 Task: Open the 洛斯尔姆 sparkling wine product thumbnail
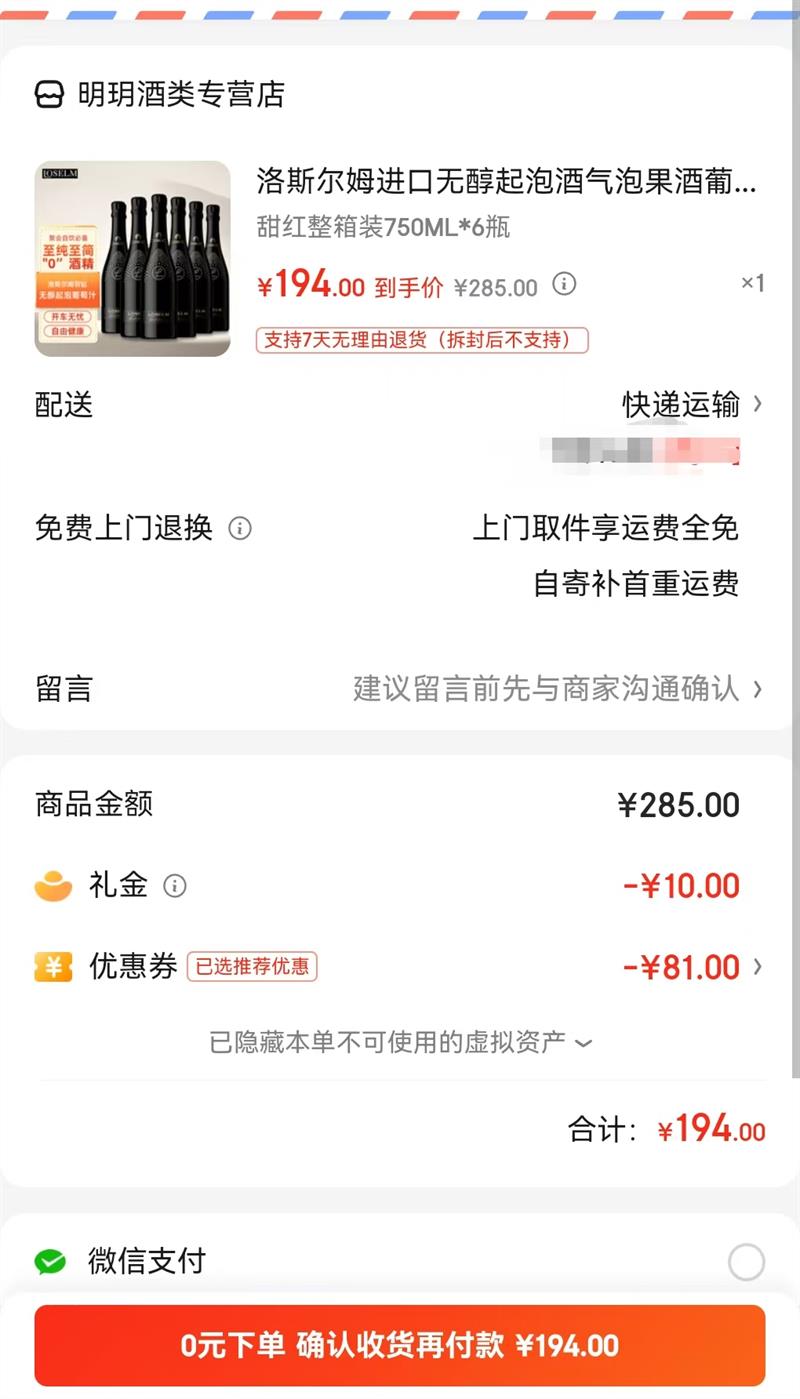coord(133,259)
